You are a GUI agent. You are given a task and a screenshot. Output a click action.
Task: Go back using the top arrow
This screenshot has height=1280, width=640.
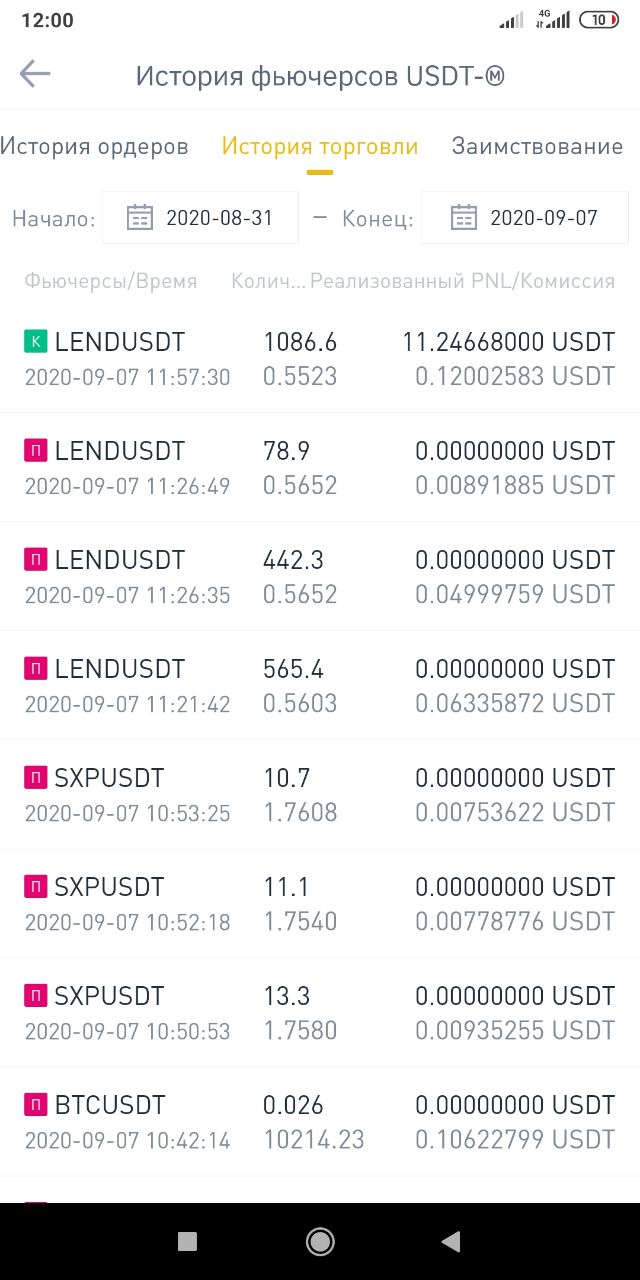coord(35,75)
